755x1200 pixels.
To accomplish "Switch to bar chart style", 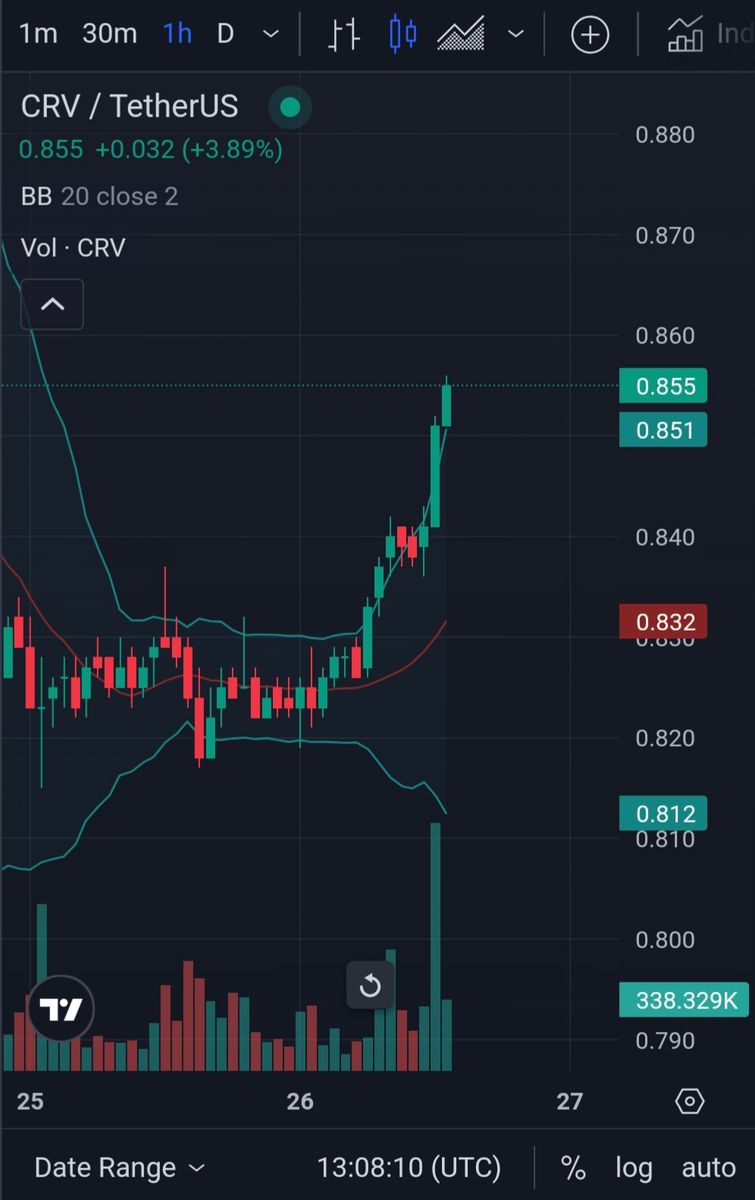I will click(344, 34).
